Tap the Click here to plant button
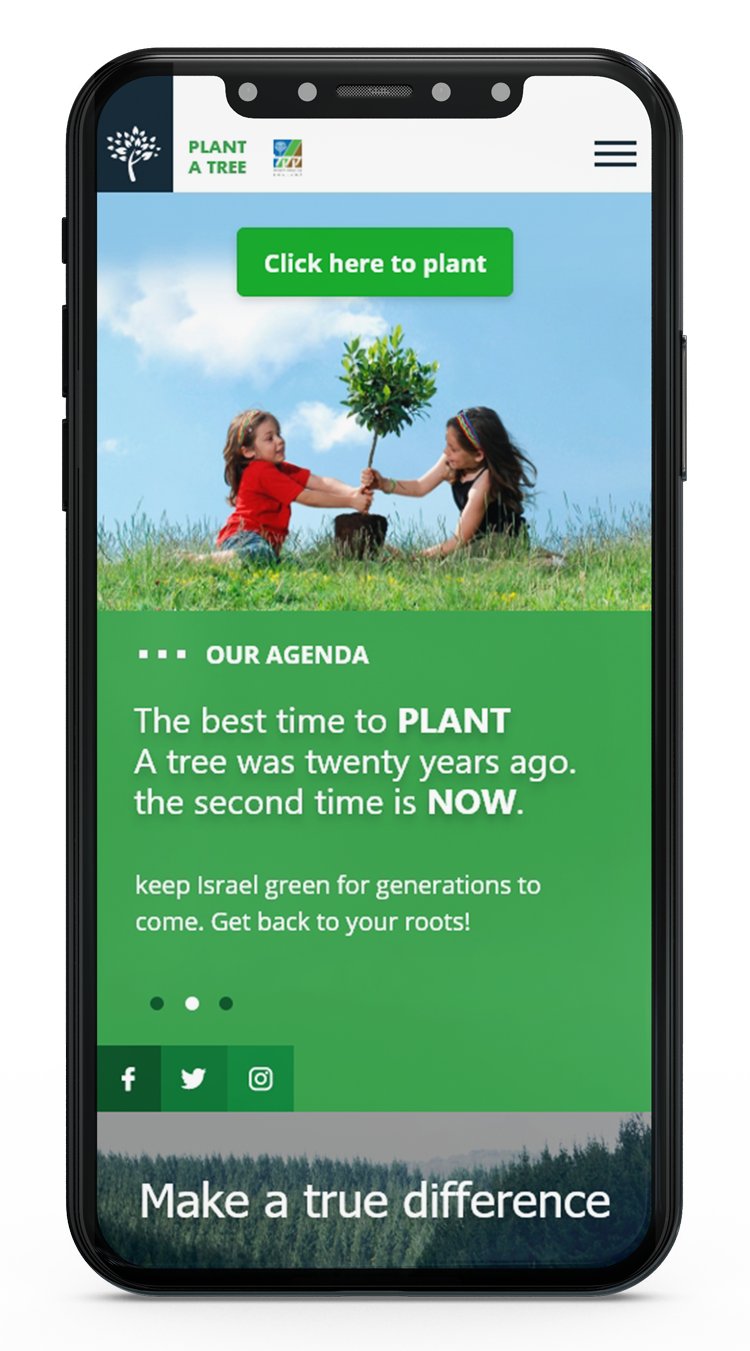Viewport: 750px width, 1351px height. pos(375,263)
